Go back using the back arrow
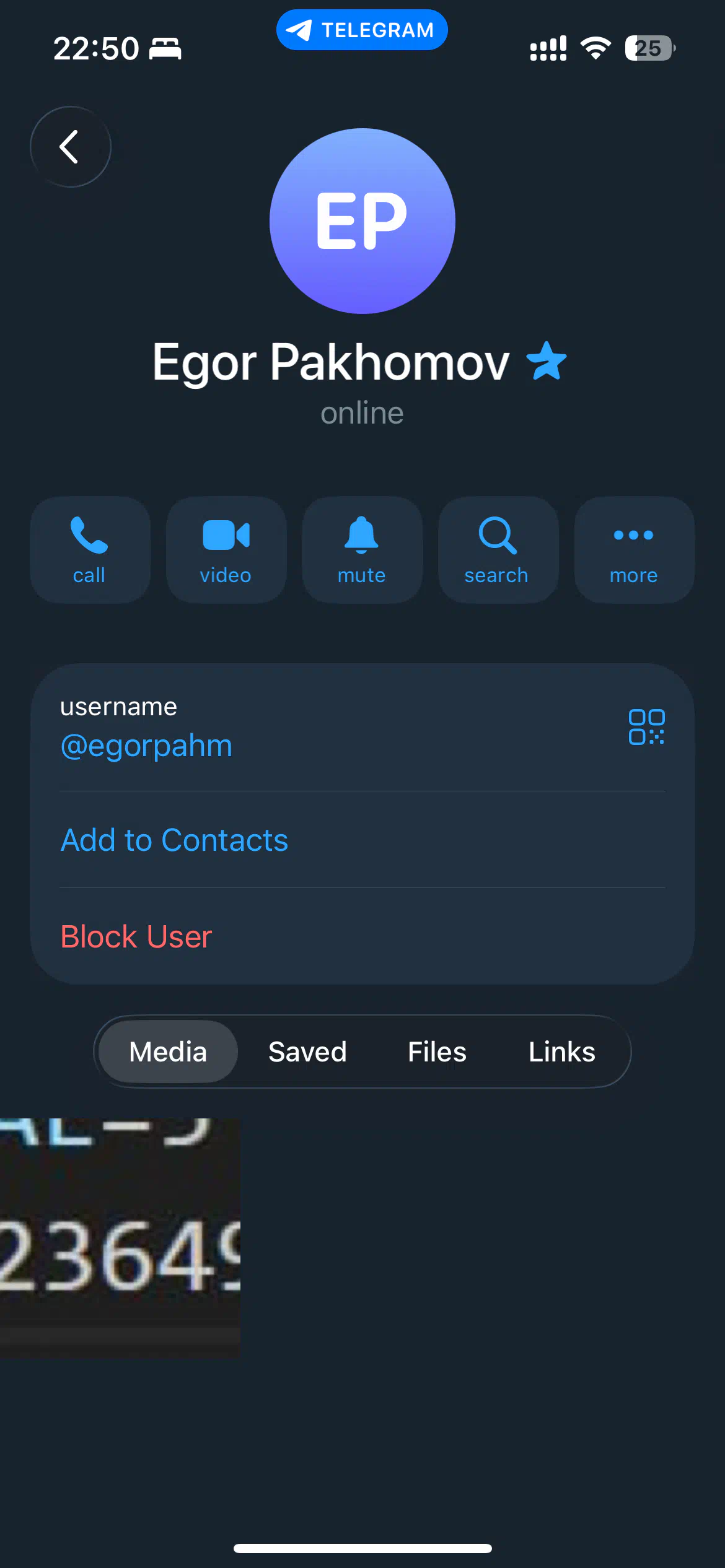This screenshot has height=1568, width=725. coord(70,147)
